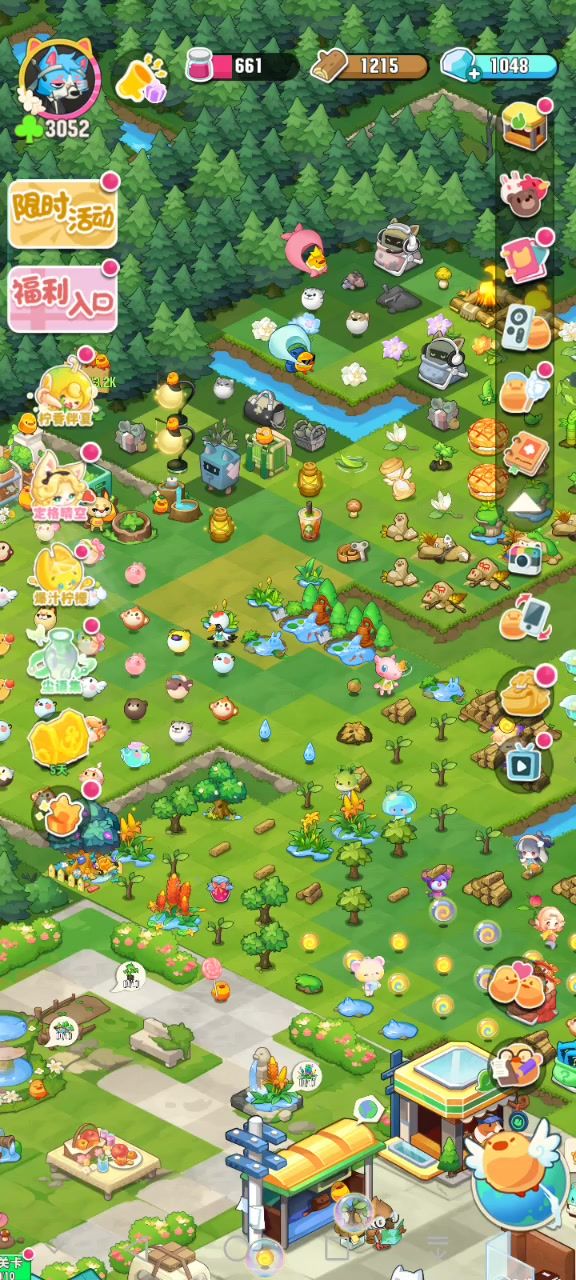Open the remote control icon in sidebar
Viewport: 576px width, 1280px height.
(x=524, y=326)
